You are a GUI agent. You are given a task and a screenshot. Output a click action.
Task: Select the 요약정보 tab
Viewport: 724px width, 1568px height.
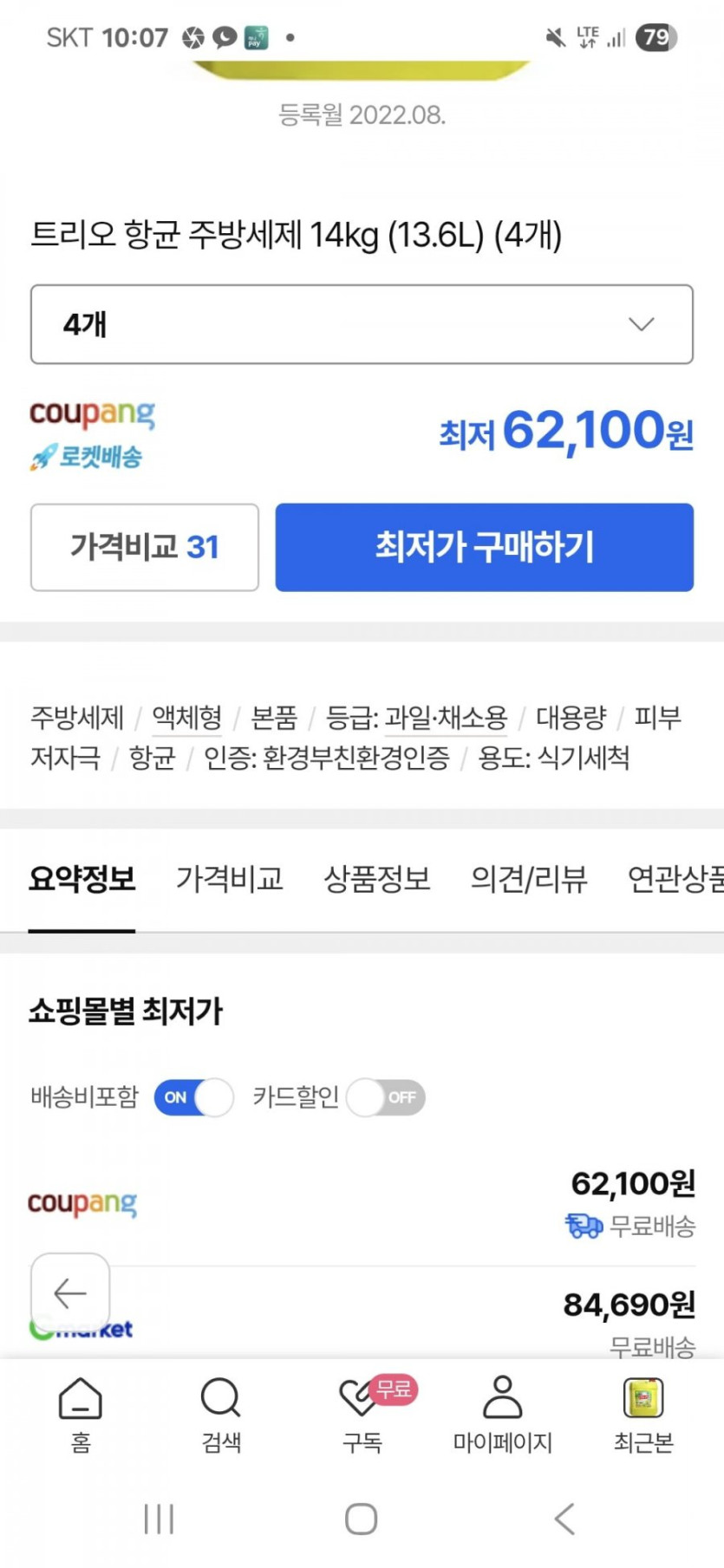click(82, 880)
